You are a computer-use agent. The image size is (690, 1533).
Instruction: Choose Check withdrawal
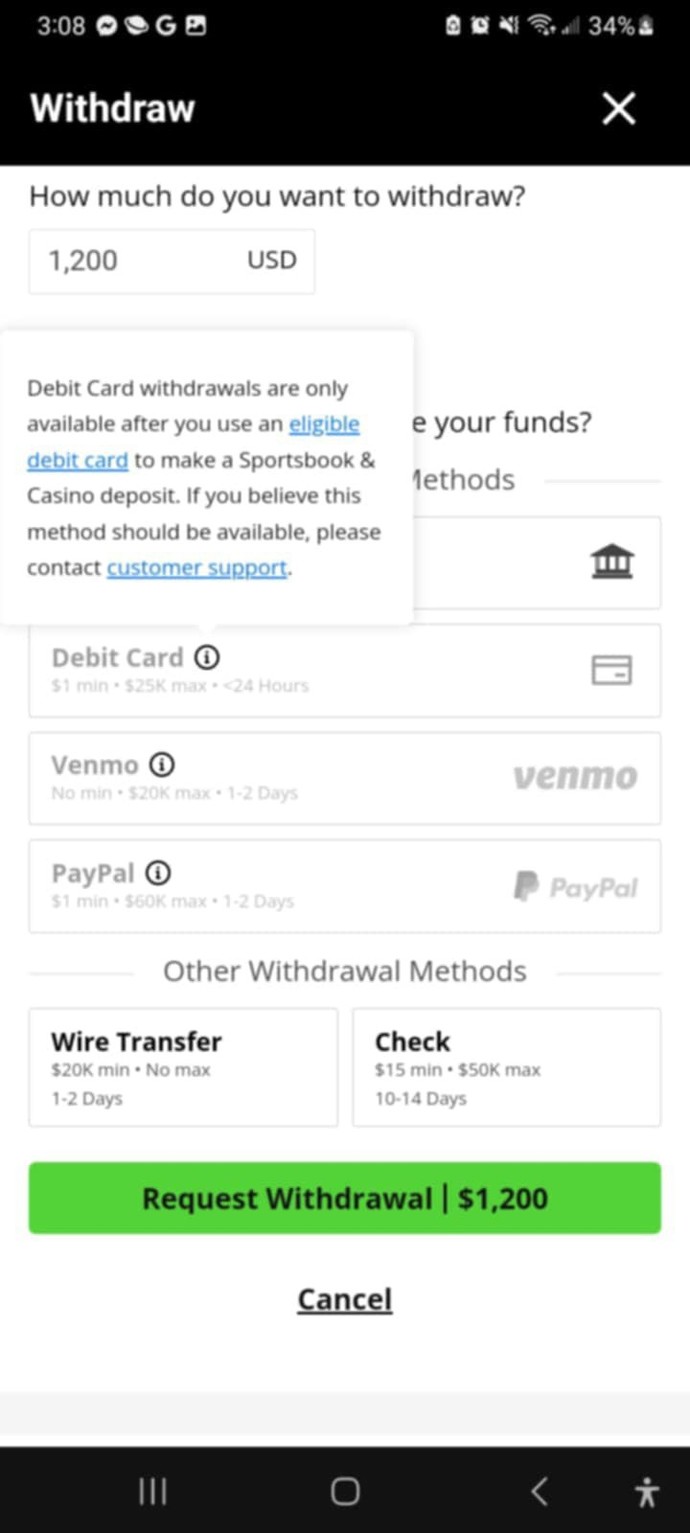pos(507,1067)
